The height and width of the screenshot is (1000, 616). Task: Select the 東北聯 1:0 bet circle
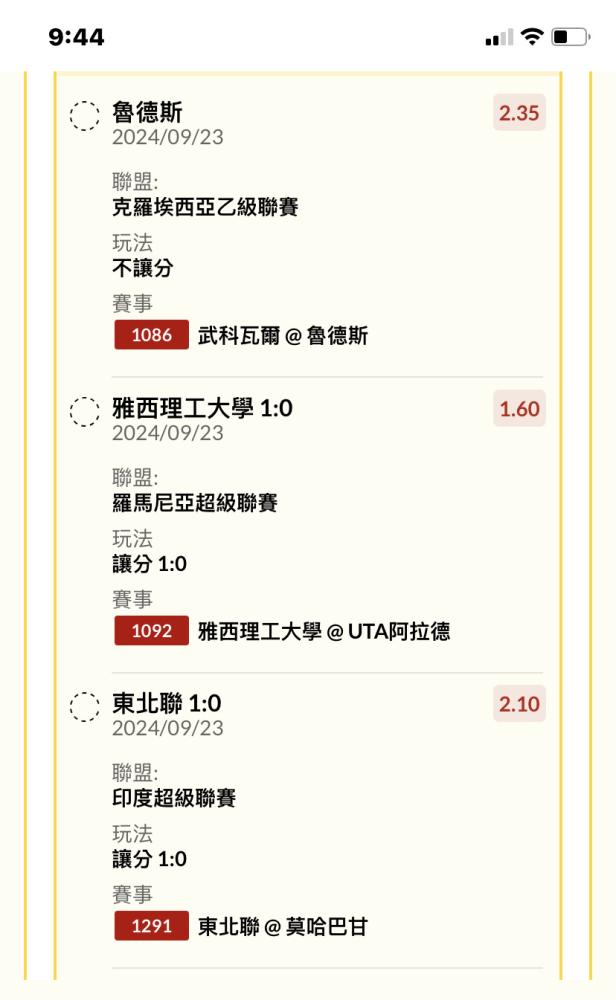tap(84, 707)
